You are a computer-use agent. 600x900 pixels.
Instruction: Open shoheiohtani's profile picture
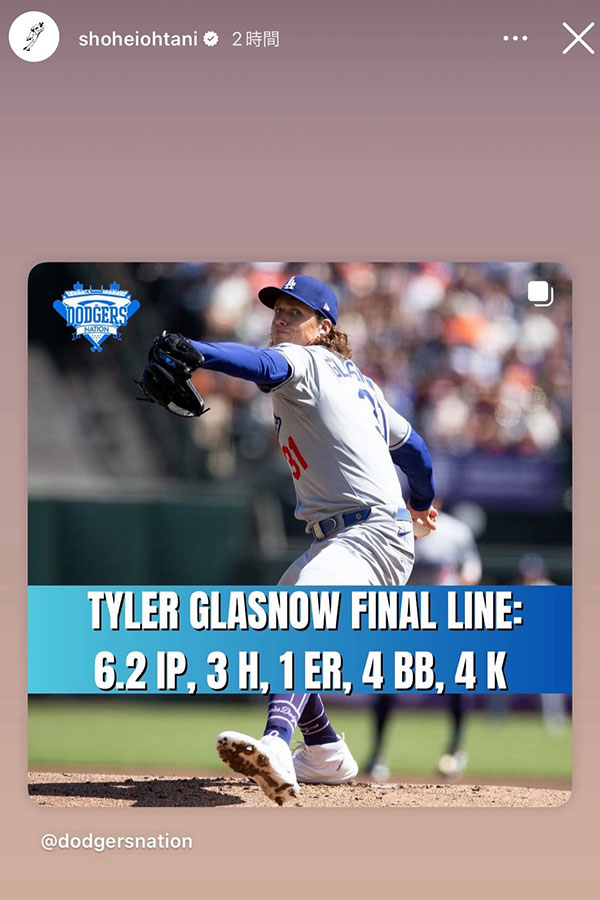click(x=34, y=38)
